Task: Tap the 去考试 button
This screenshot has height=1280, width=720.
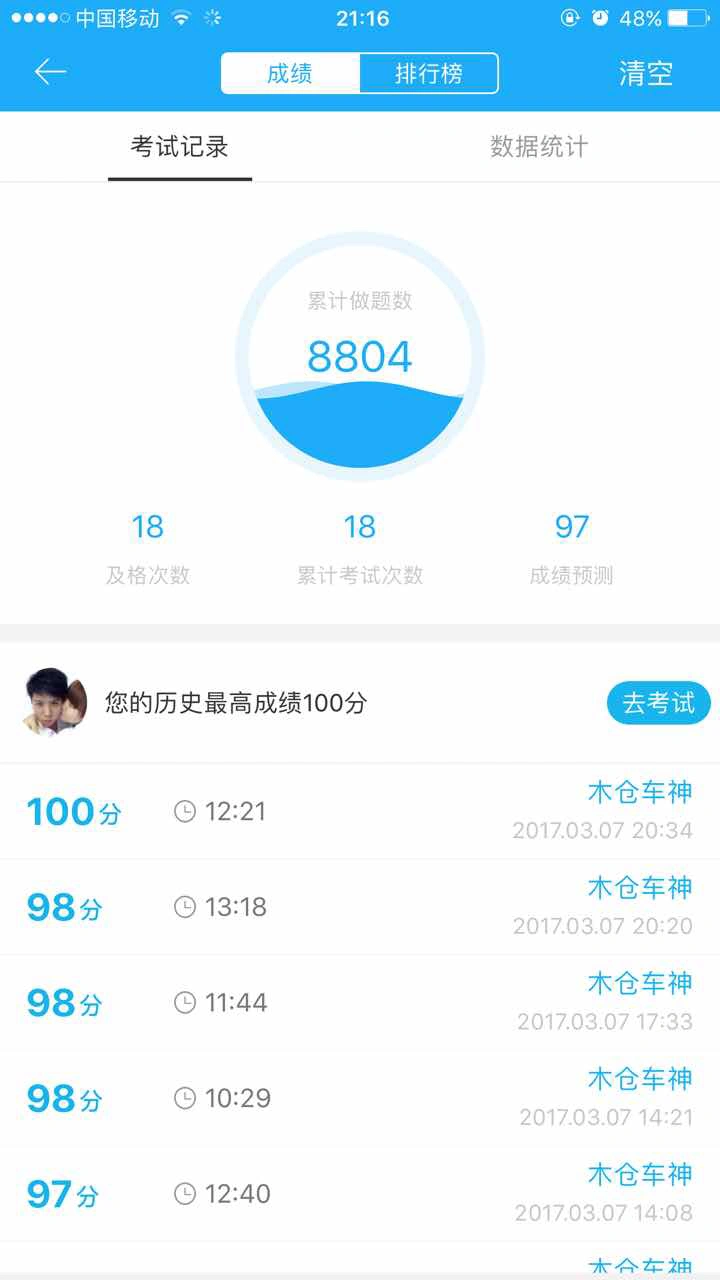Action: point(658,703)
